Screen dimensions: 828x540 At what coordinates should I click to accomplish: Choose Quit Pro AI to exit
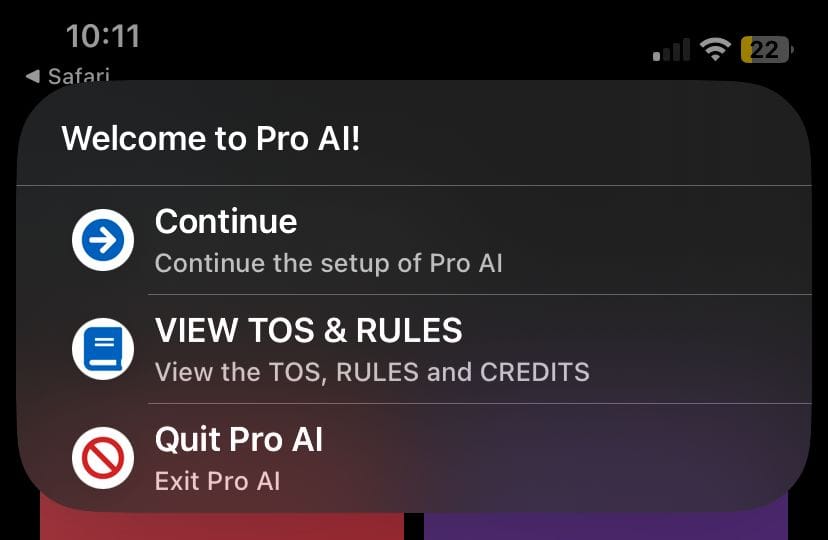(x=414, y=458)
